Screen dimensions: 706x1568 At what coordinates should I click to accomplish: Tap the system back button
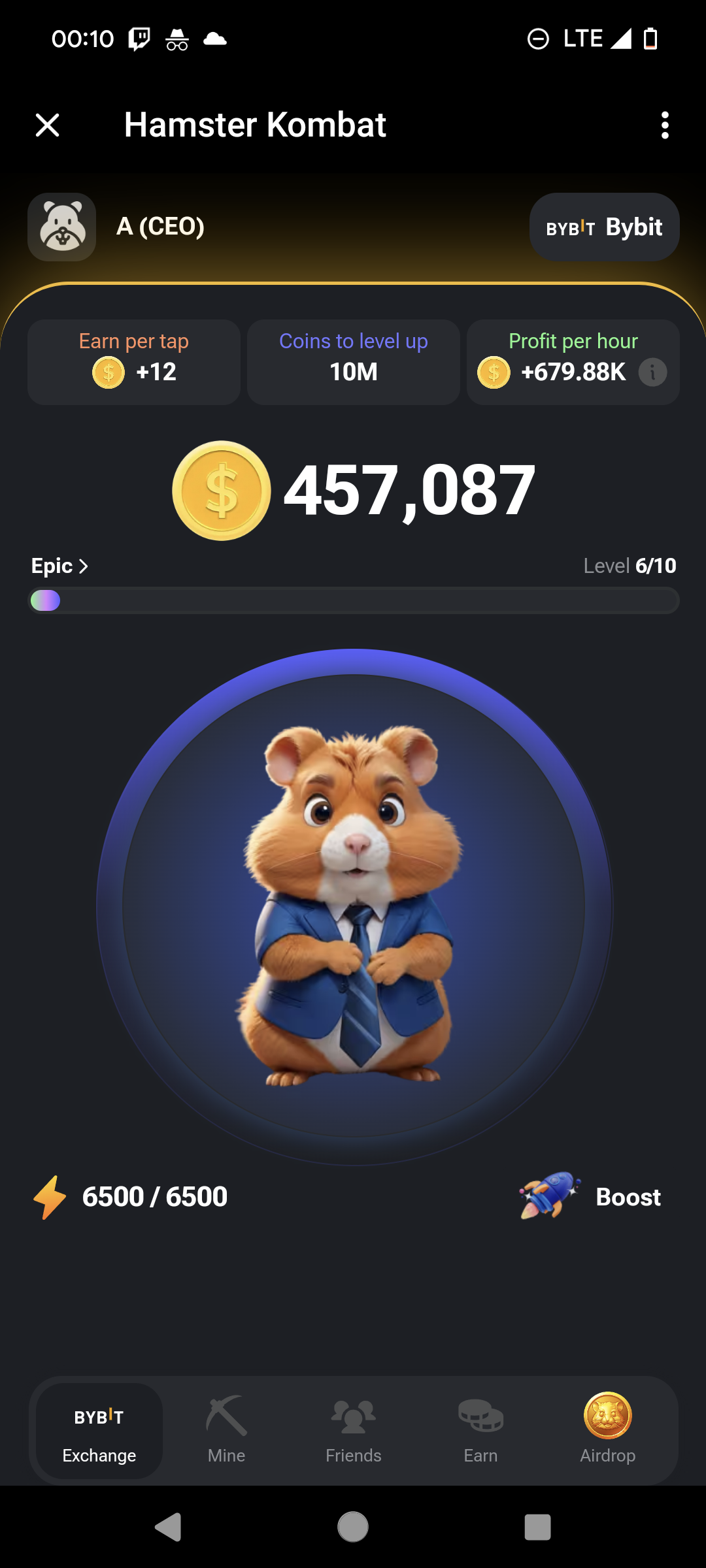point(169,1527)
